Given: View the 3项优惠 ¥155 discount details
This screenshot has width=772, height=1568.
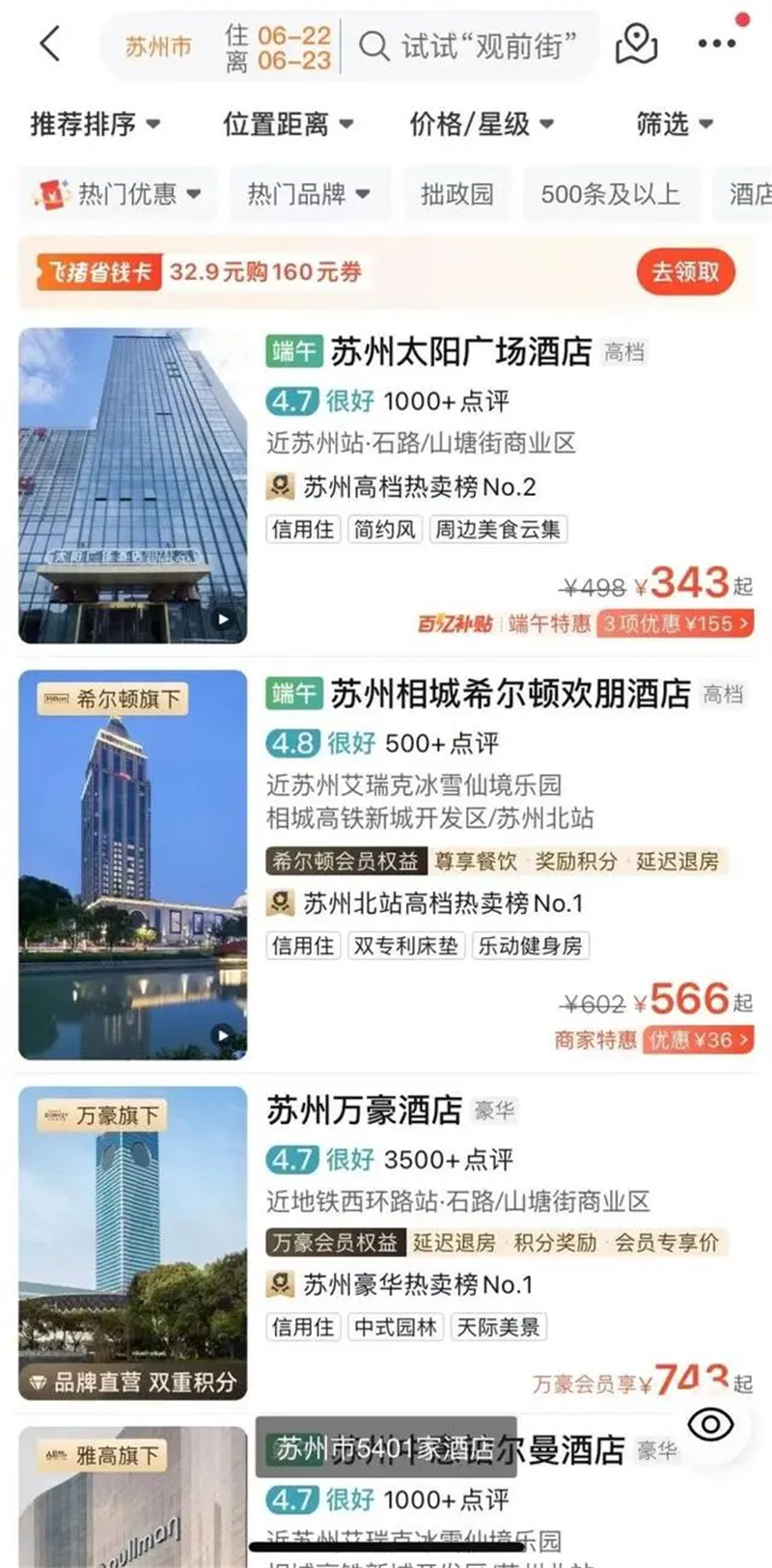Looking at the screenshot, I should [x=675, y=623].
